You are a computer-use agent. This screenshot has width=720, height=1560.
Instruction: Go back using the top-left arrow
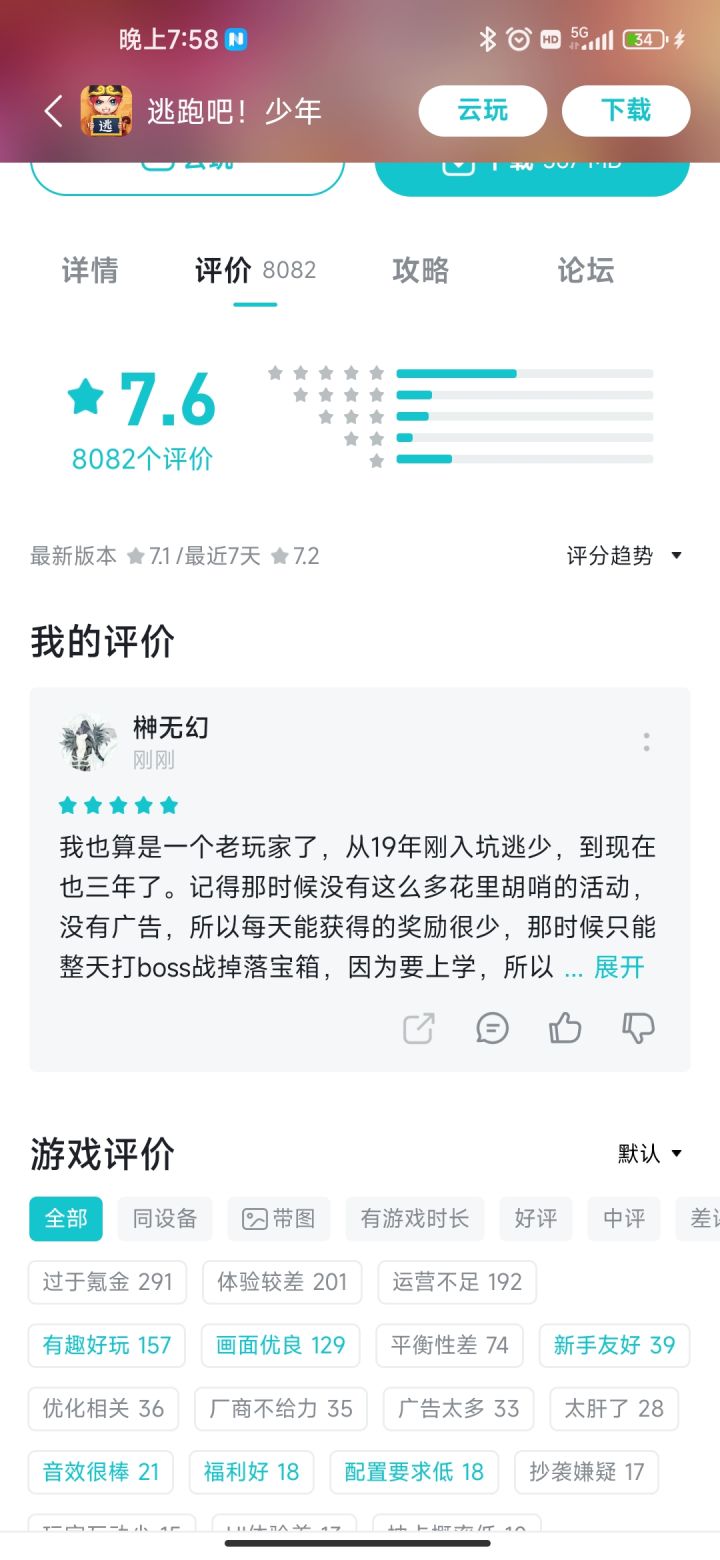[x=54, y=111]
